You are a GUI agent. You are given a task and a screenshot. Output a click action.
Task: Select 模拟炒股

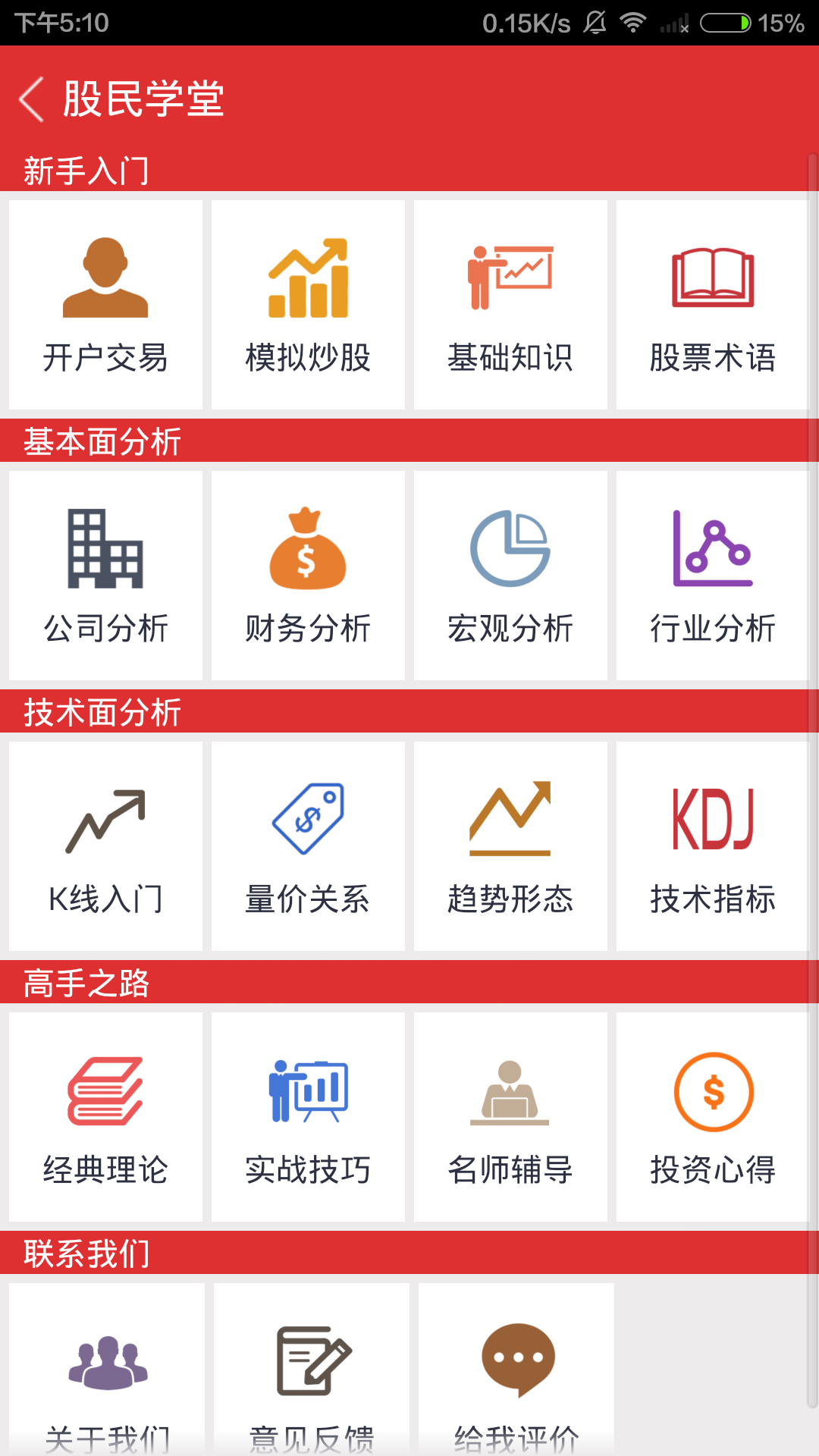[308, 305]
